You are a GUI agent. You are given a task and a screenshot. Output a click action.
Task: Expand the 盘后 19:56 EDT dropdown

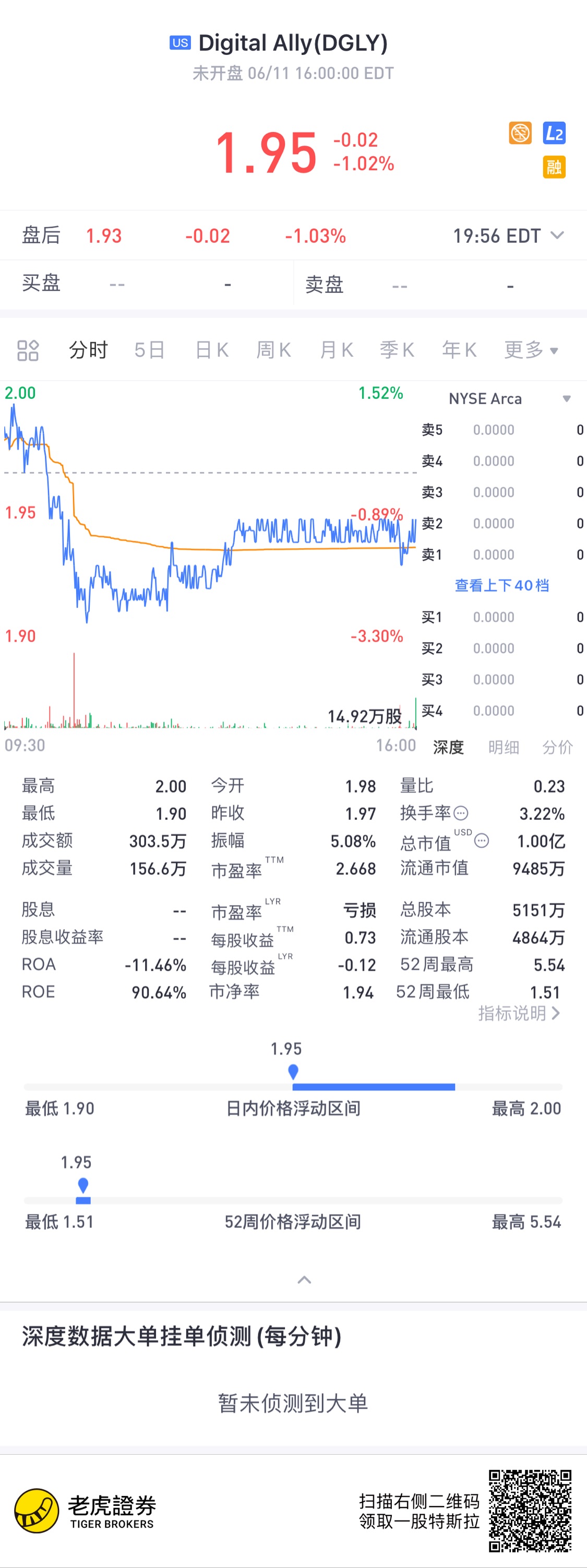pos(557,235)
